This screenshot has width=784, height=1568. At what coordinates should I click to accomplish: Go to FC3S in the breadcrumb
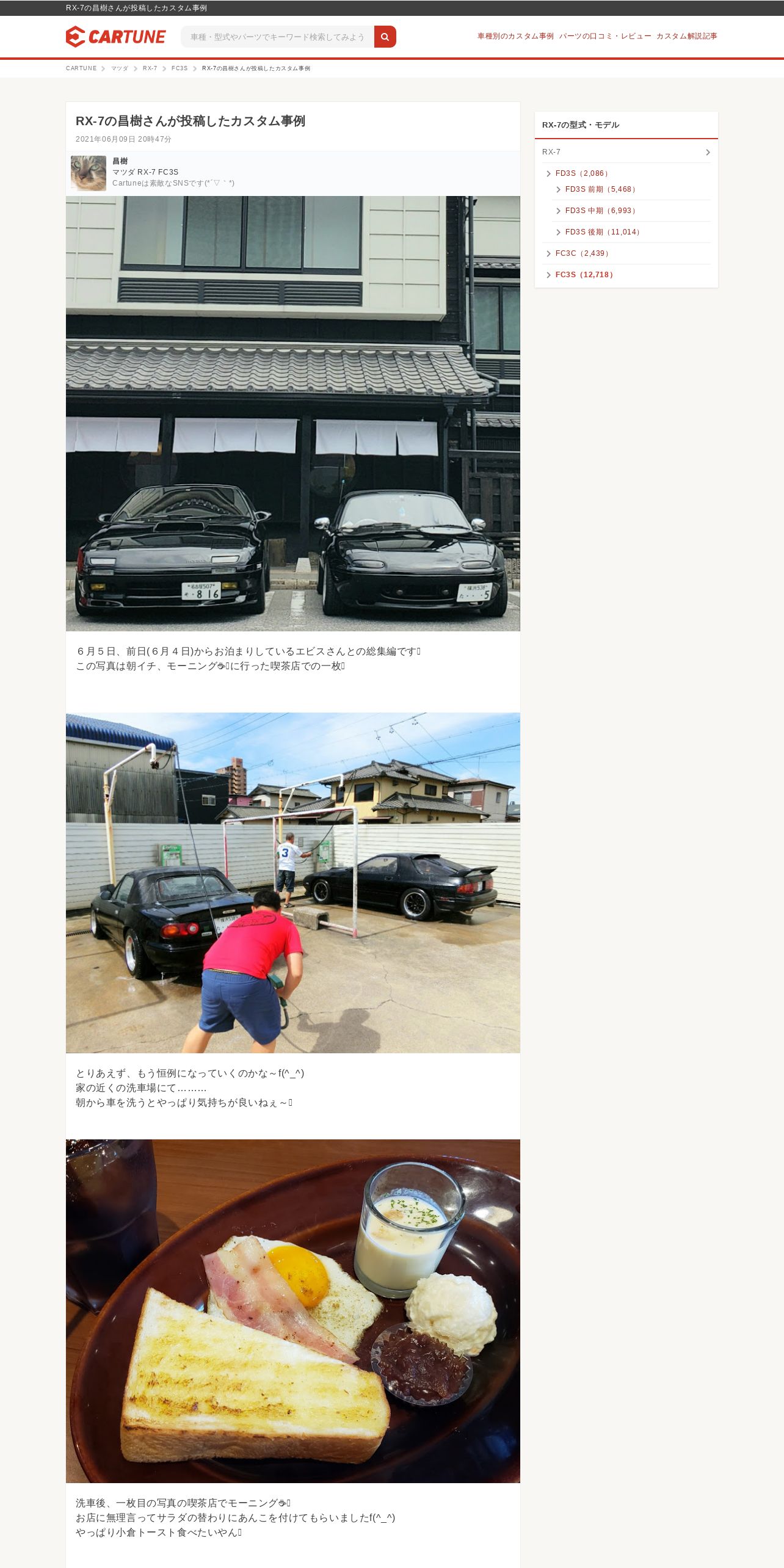[x=180, y=68]
